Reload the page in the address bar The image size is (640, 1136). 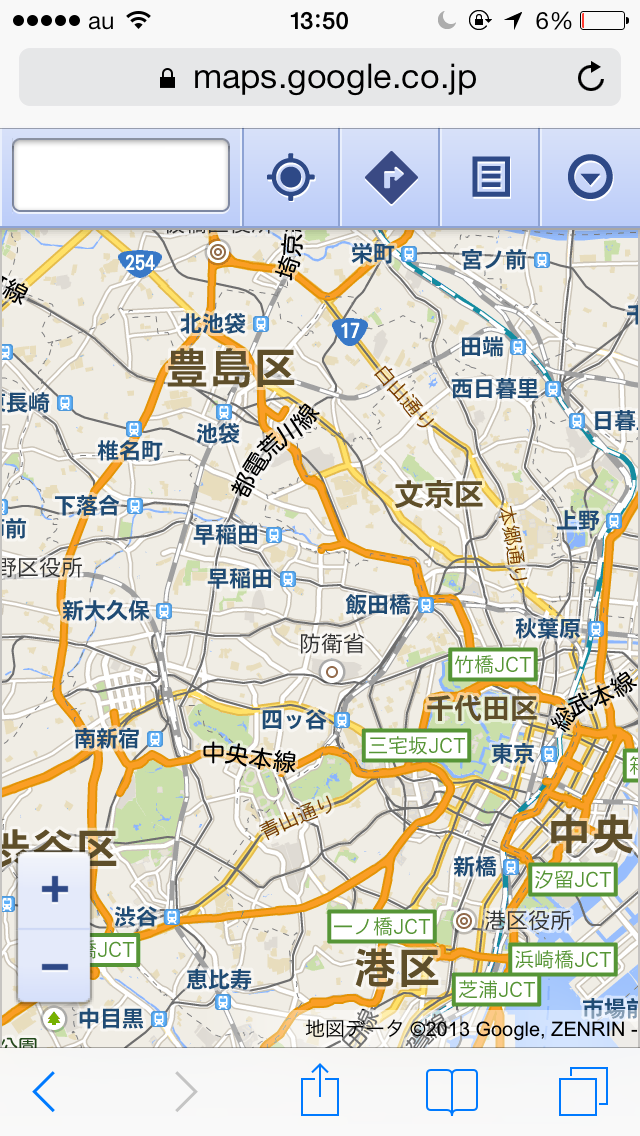pyautogui.click(x=591, y=77)
